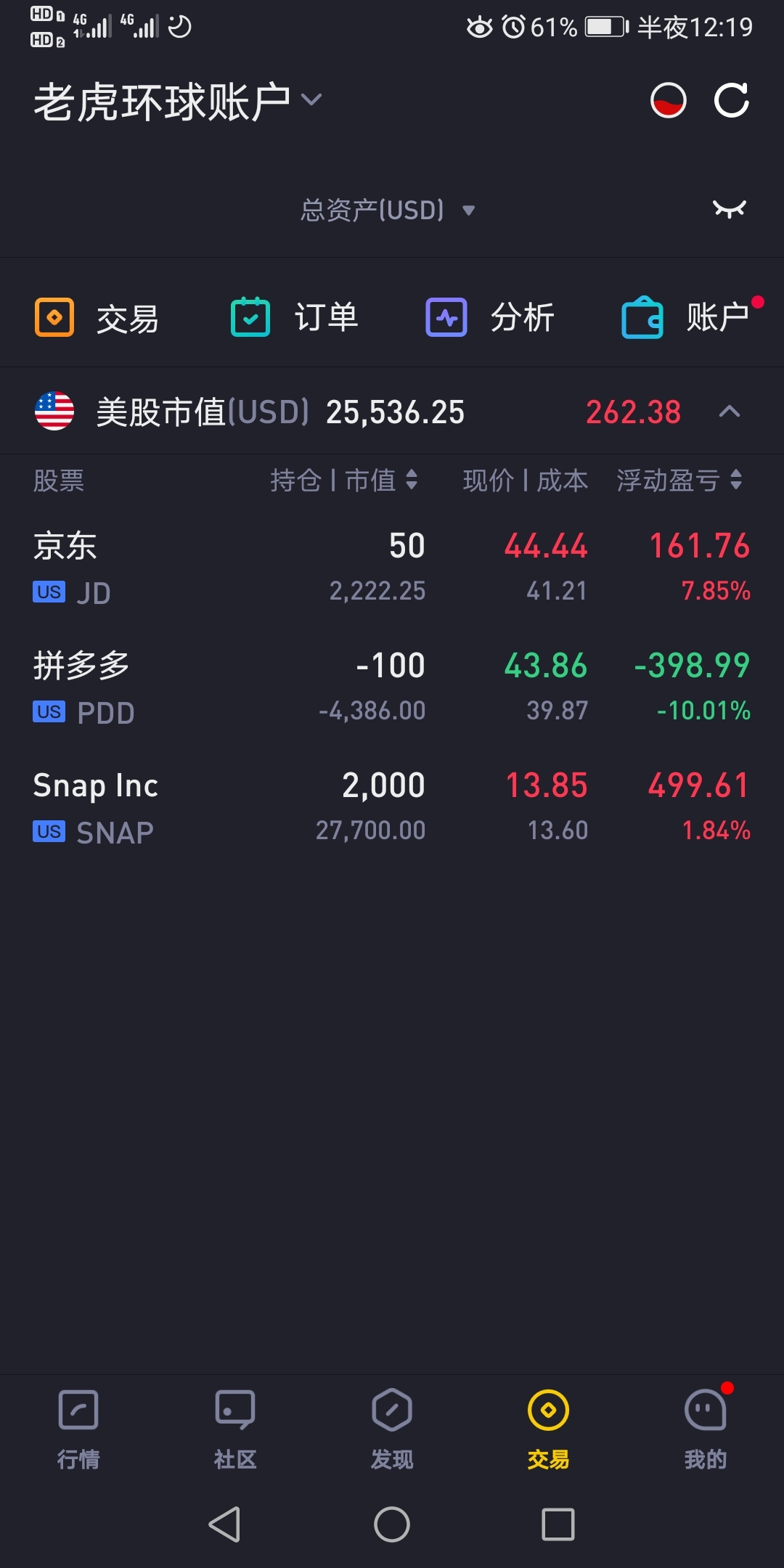This screenshot has height=1568, width=784.
Task: Open the 账户 account shortcut
Action: click(686, 318)
